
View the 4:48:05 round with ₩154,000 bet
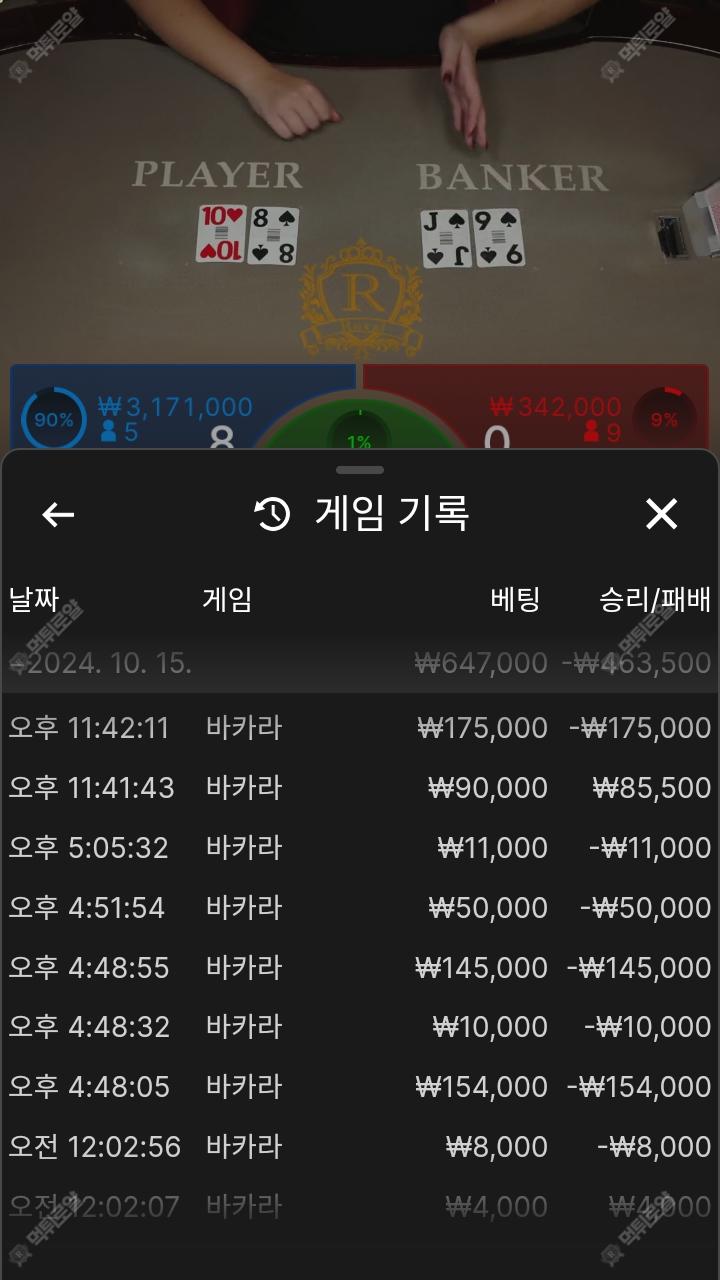[x=360, y=1087]
